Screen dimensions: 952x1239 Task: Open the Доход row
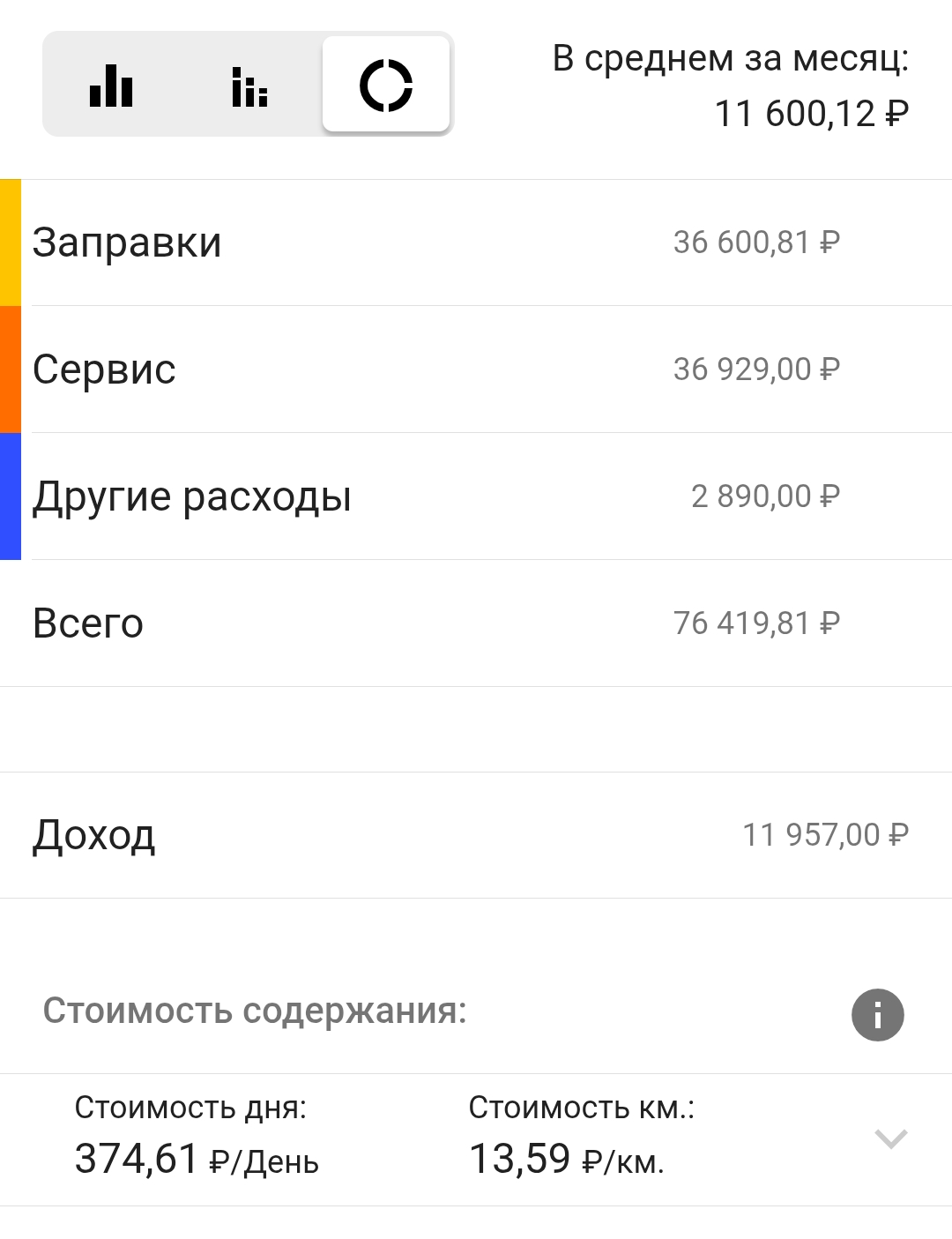(x=476, y=835)
